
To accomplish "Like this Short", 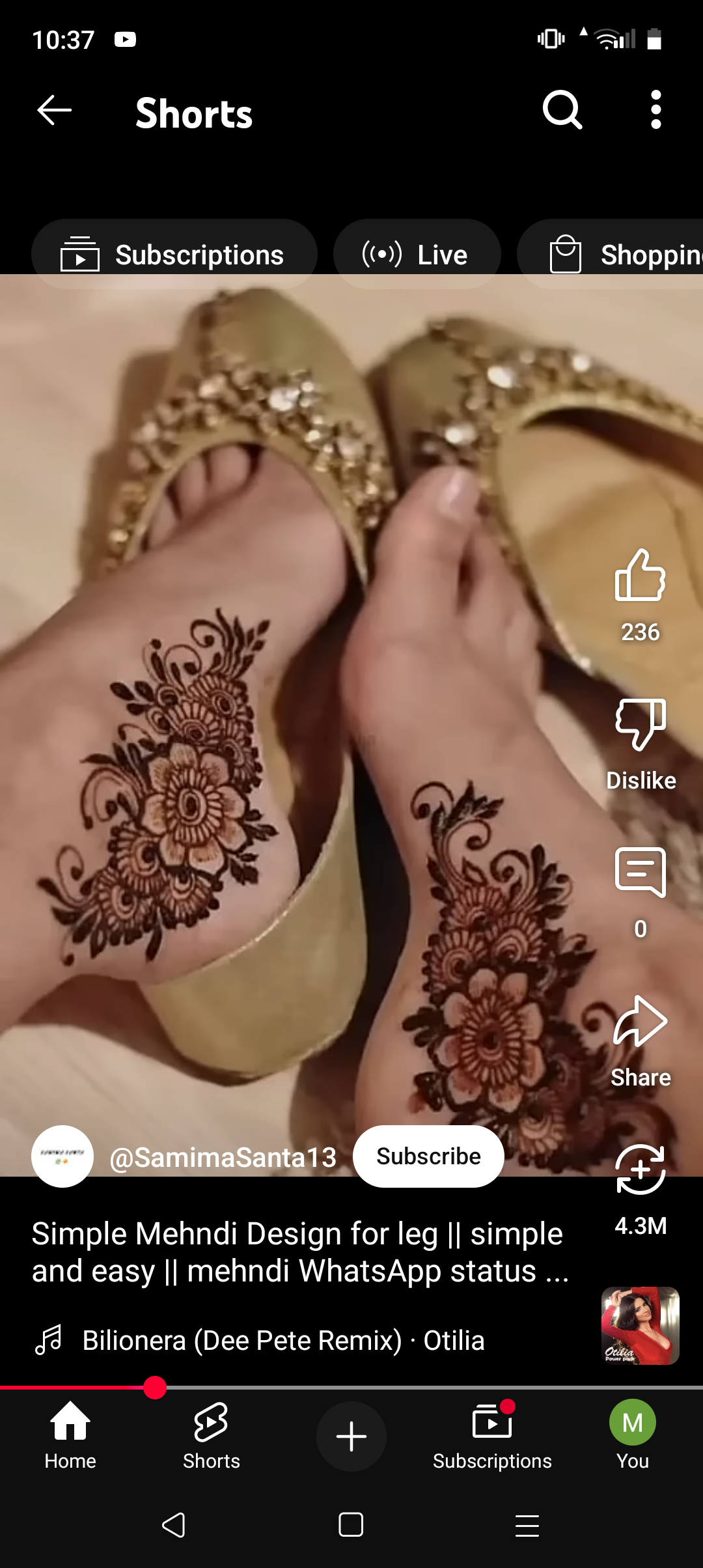I will [641, 576].
